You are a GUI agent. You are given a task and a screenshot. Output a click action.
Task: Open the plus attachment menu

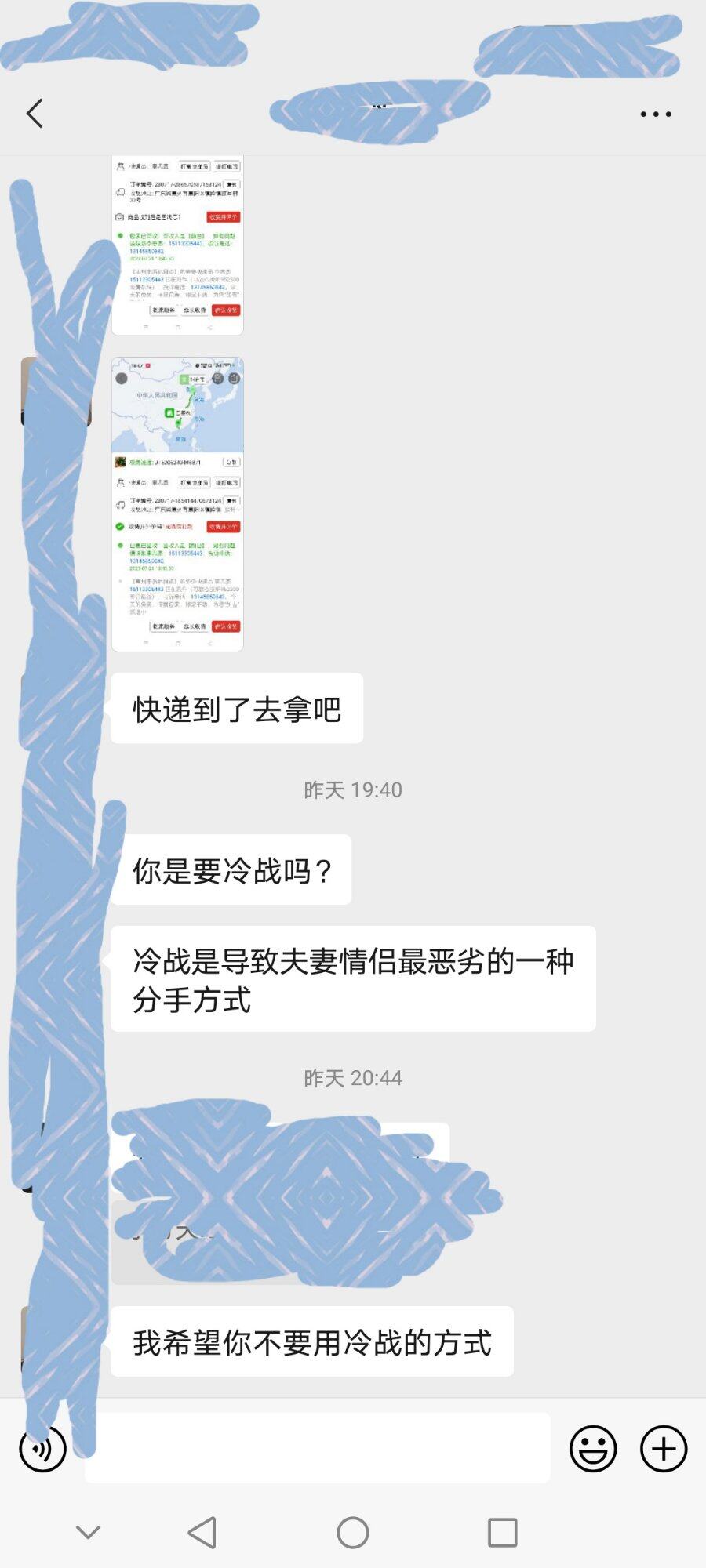664,1448
